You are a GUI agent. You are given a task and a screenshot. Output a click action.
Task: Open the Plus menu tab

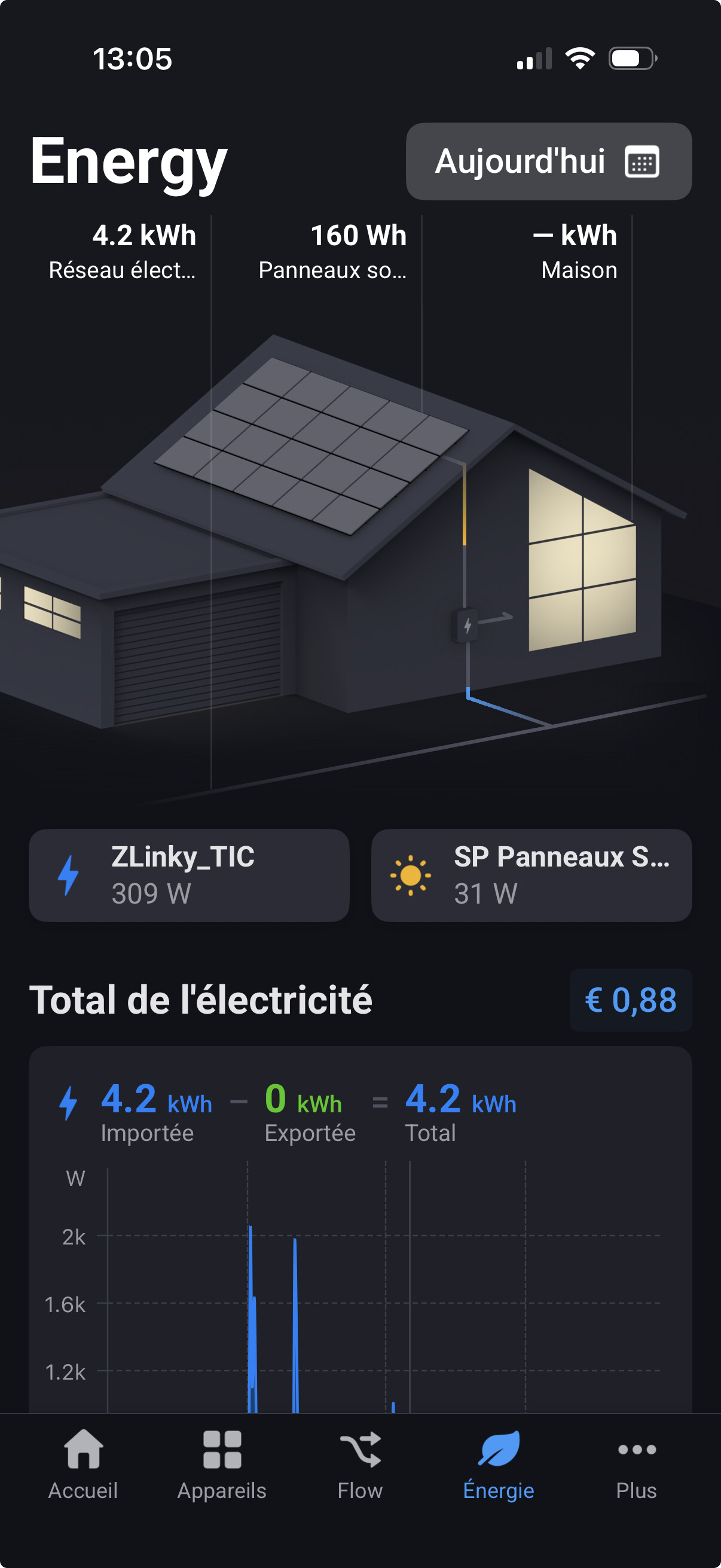(637, 1465)
